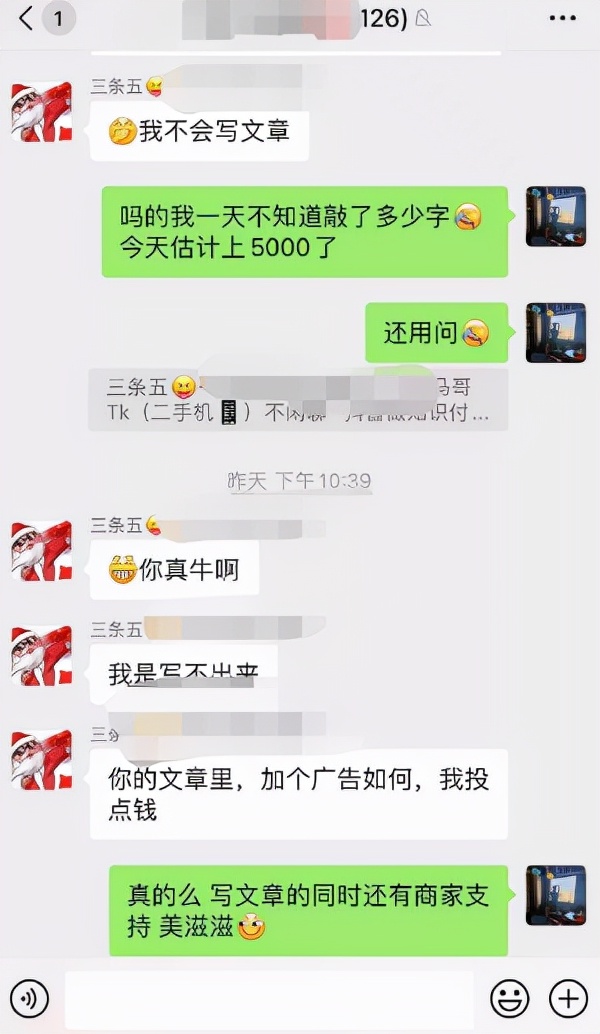
Task: Open my own avatar beside 还用问 message
Action: 556,332
